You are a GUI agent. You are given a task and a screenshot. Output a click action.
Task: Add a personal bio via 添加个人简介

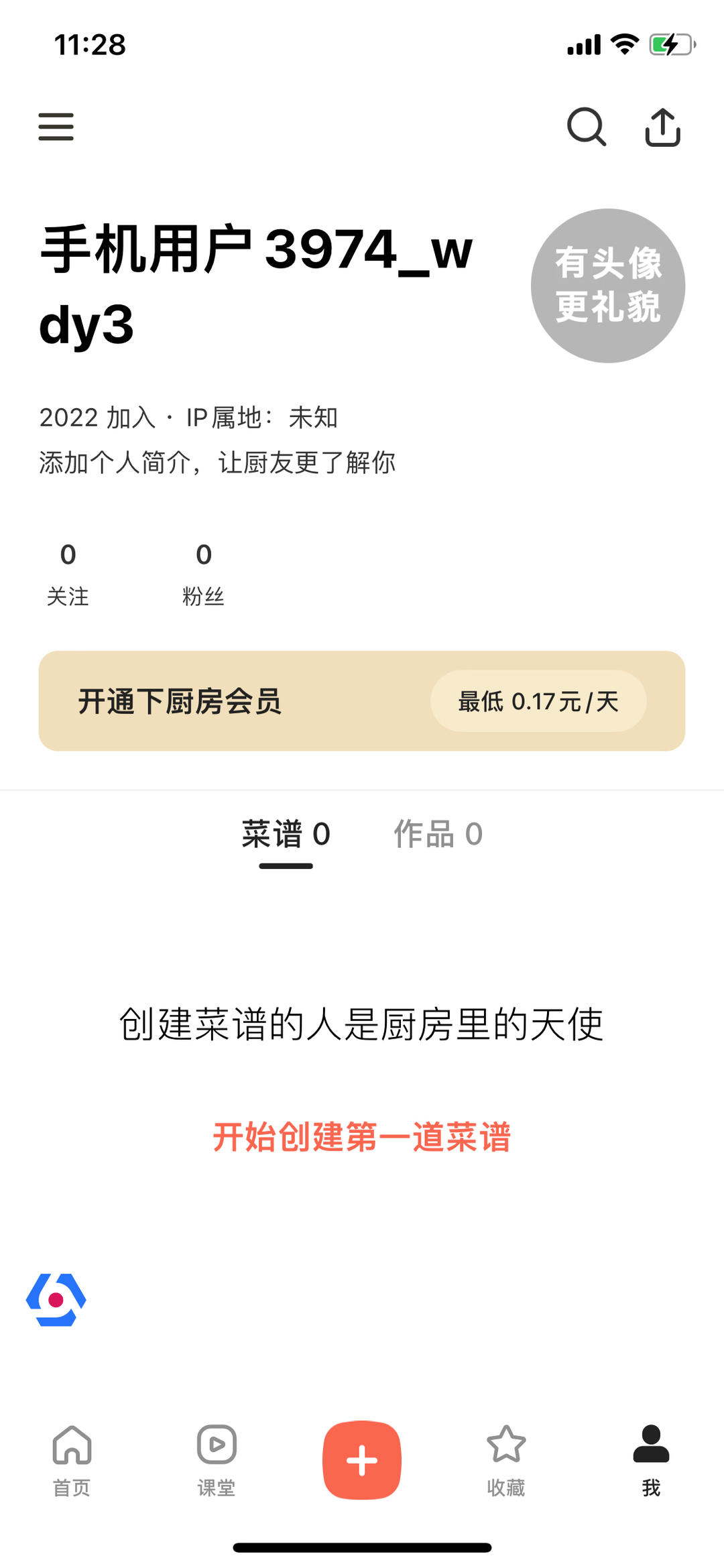pyautogui.click(x=217, y=463)
